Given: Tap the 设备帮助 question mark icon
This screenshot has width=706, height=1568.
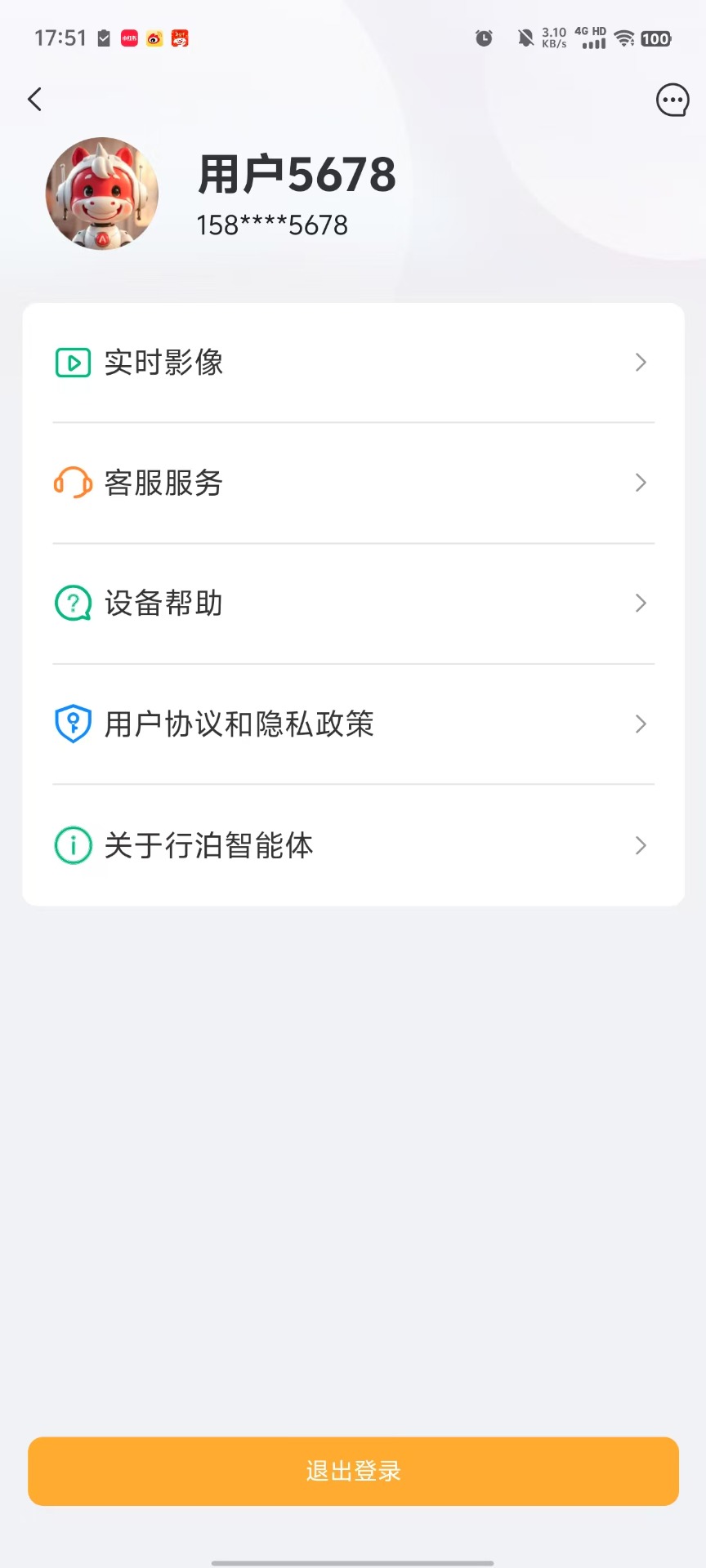Looking at the screenshot, I should pyautogui.click(x=72, y=604).
